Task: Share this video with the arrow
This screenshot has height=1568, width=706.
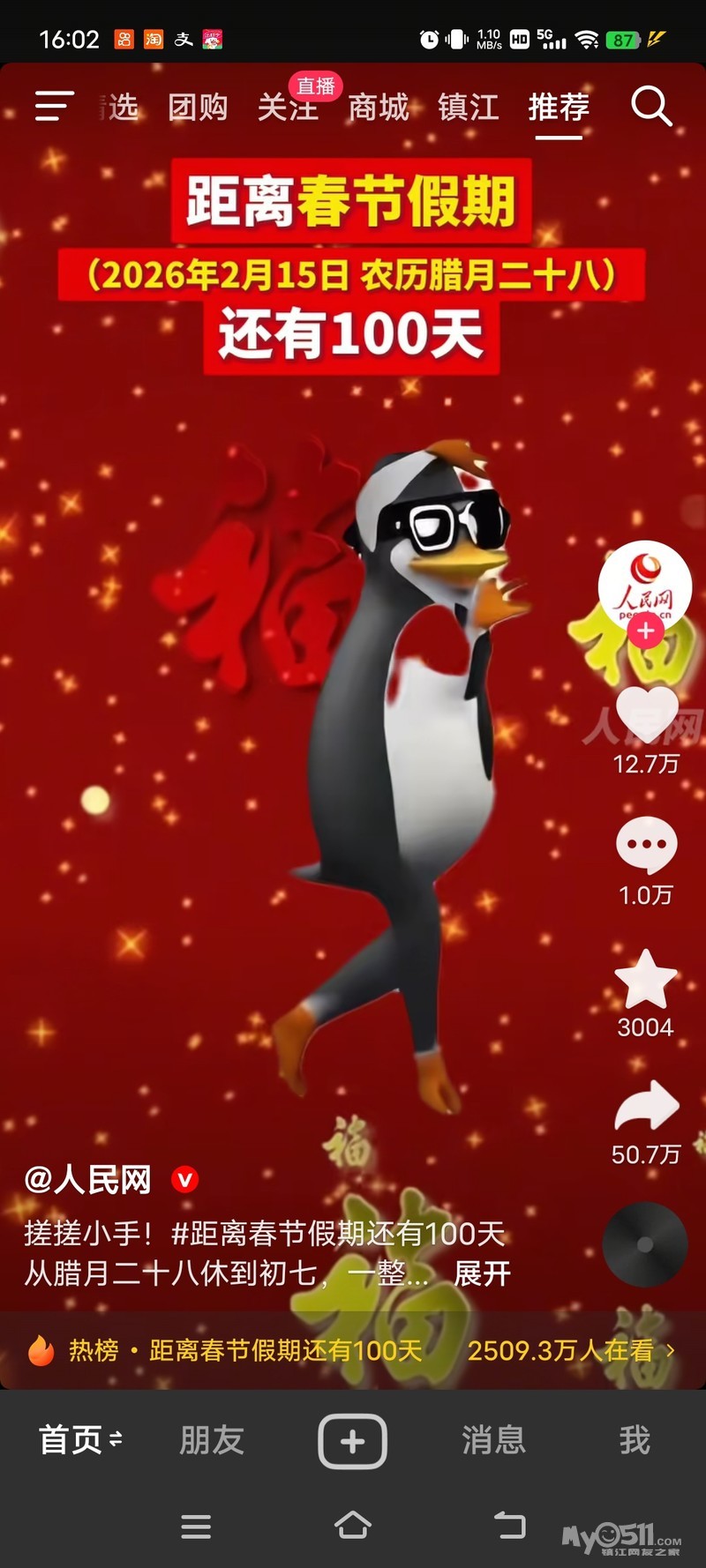Action: (646, 1107)
